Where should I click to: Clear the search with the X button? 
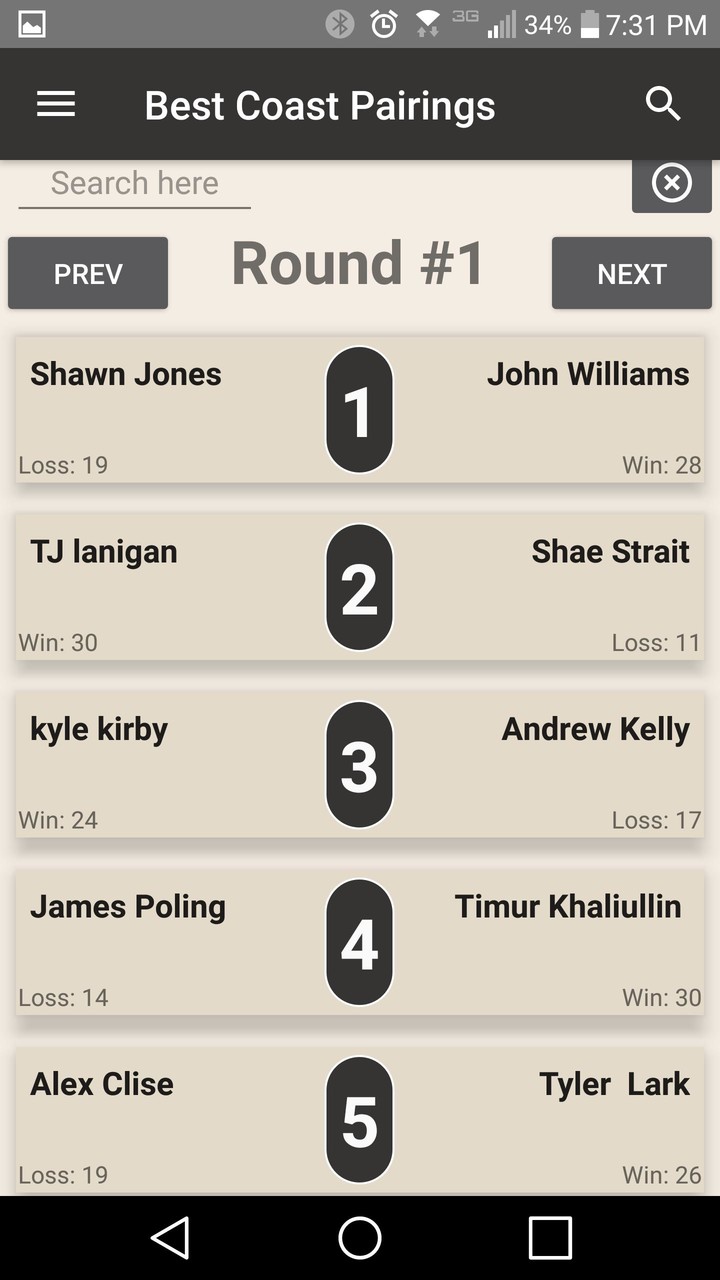click(671, 184)
